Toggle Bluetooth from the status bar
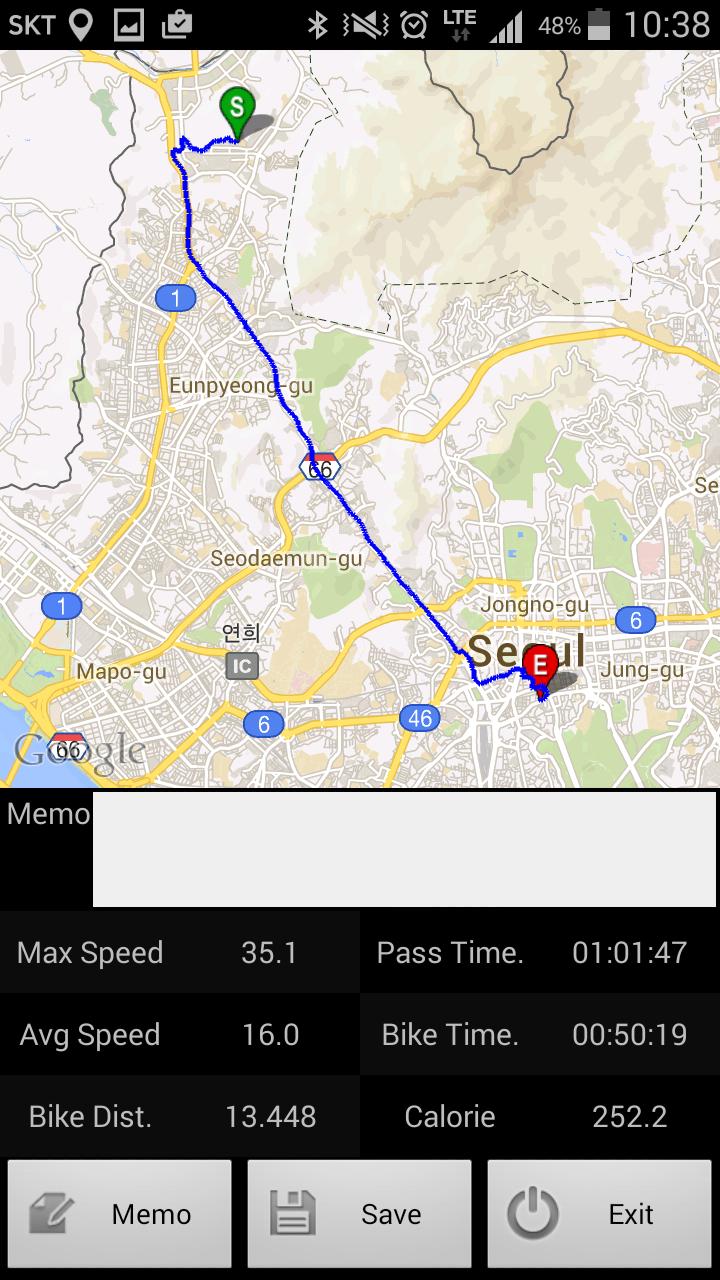This screenshot has width=720, height=1280. pos(316,23)
